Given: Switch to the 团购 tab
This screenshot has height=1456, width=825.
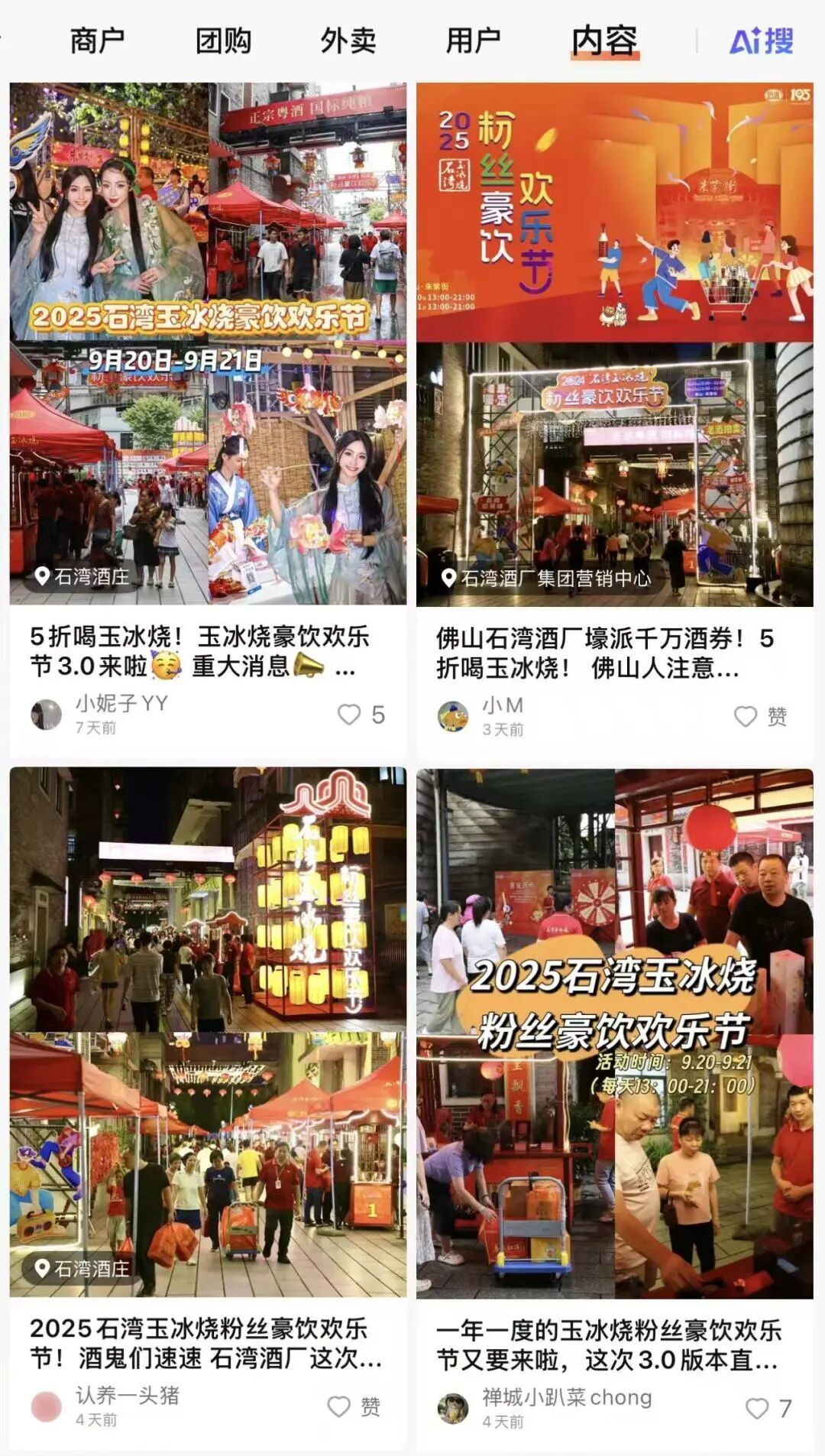Looking at the screenshot, I should point(223,41).
